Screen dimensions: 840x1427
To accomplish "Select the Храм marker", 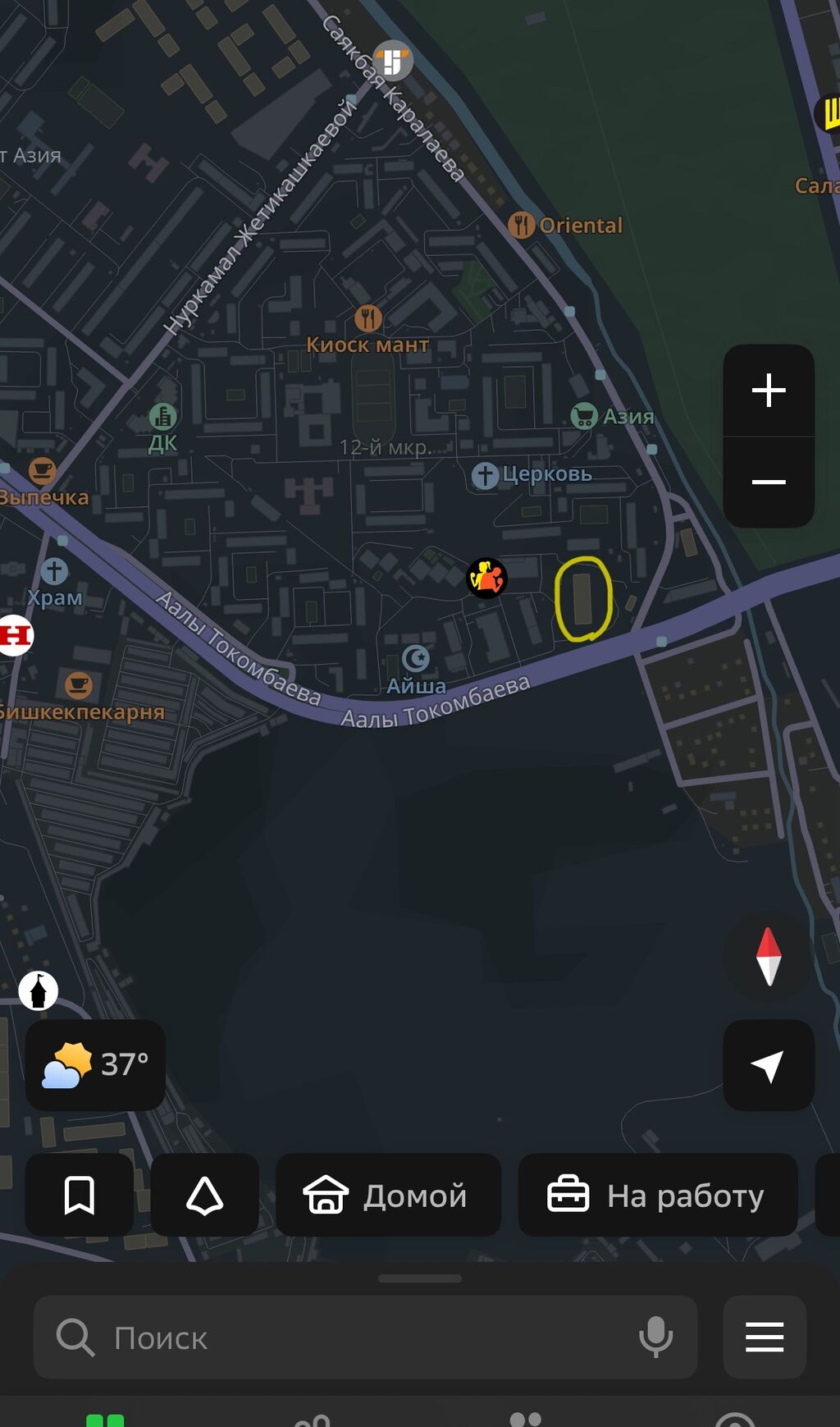I will (54, 571).
